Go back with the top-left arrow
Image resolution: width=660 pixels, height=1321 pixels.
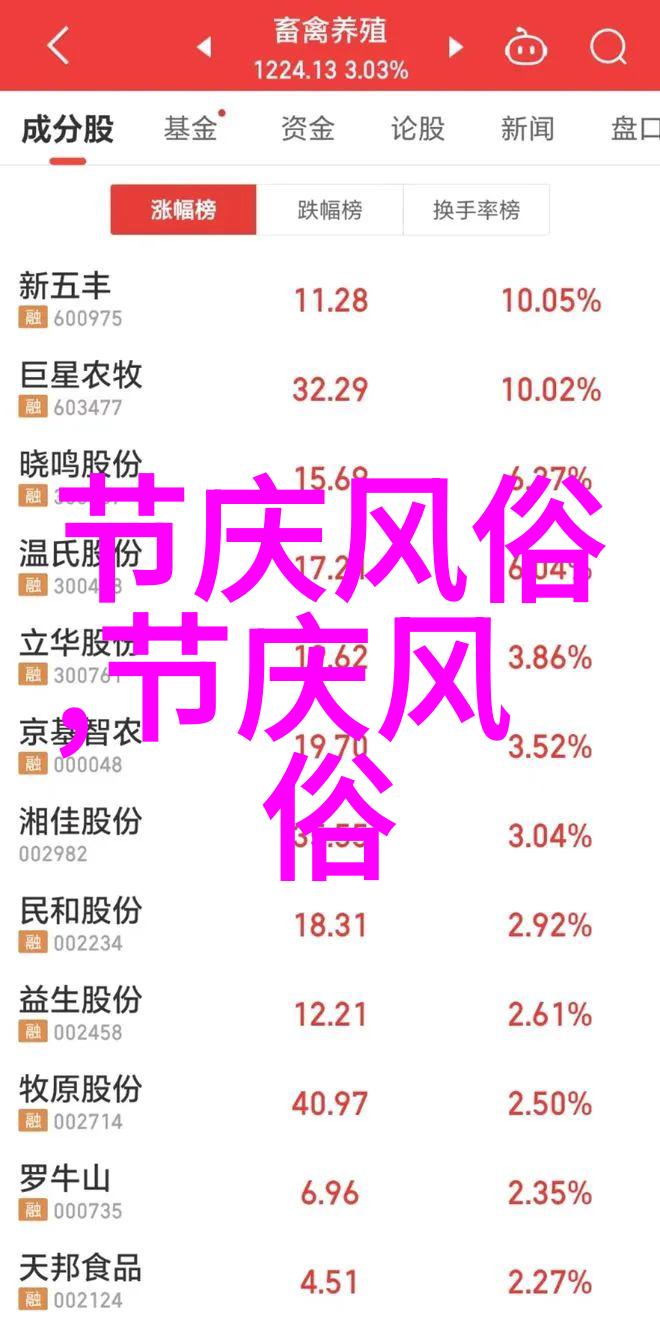pyautogui.click(x=57, y=46)
